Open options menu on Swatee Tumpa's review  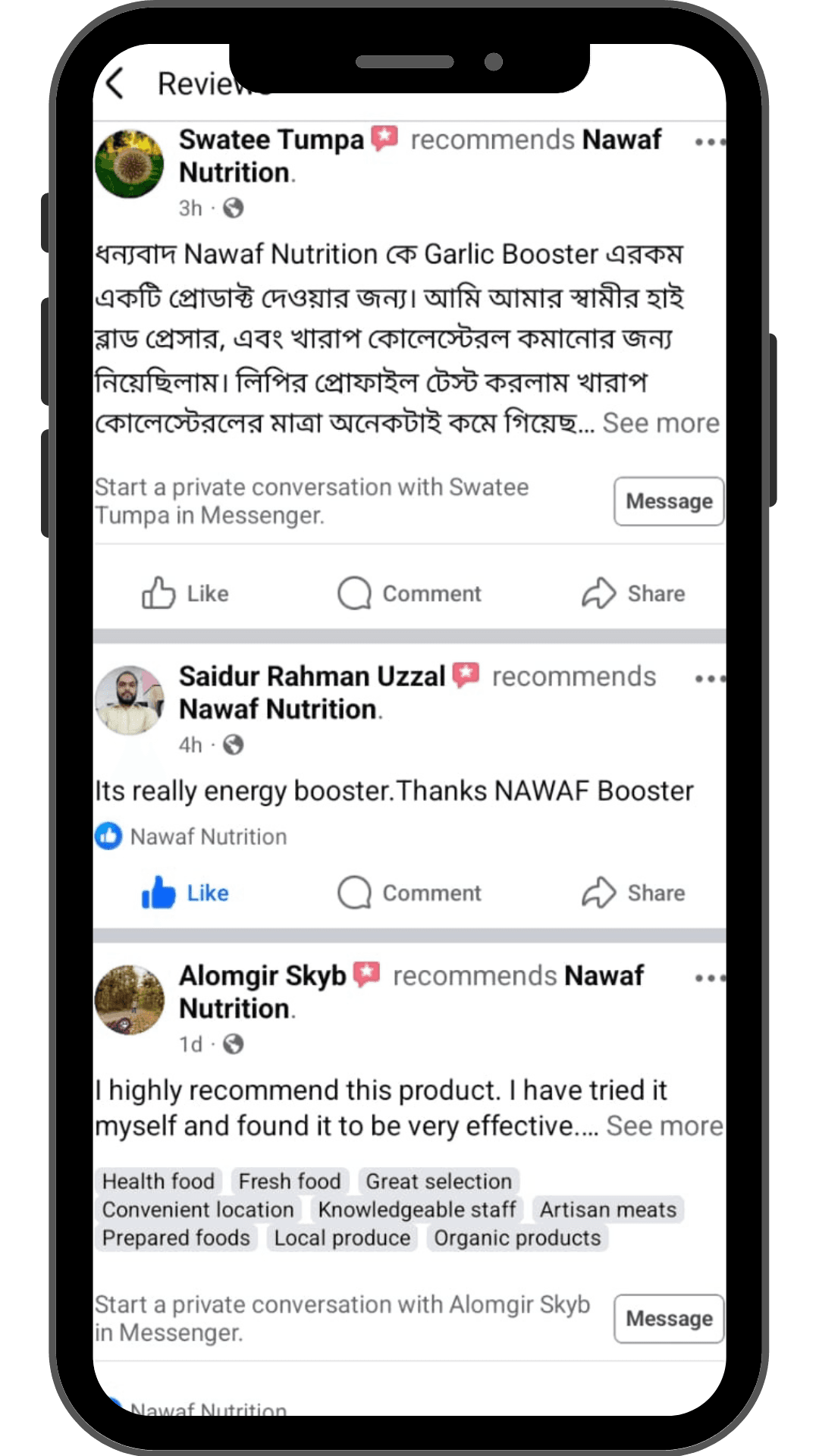pos(709,142)
